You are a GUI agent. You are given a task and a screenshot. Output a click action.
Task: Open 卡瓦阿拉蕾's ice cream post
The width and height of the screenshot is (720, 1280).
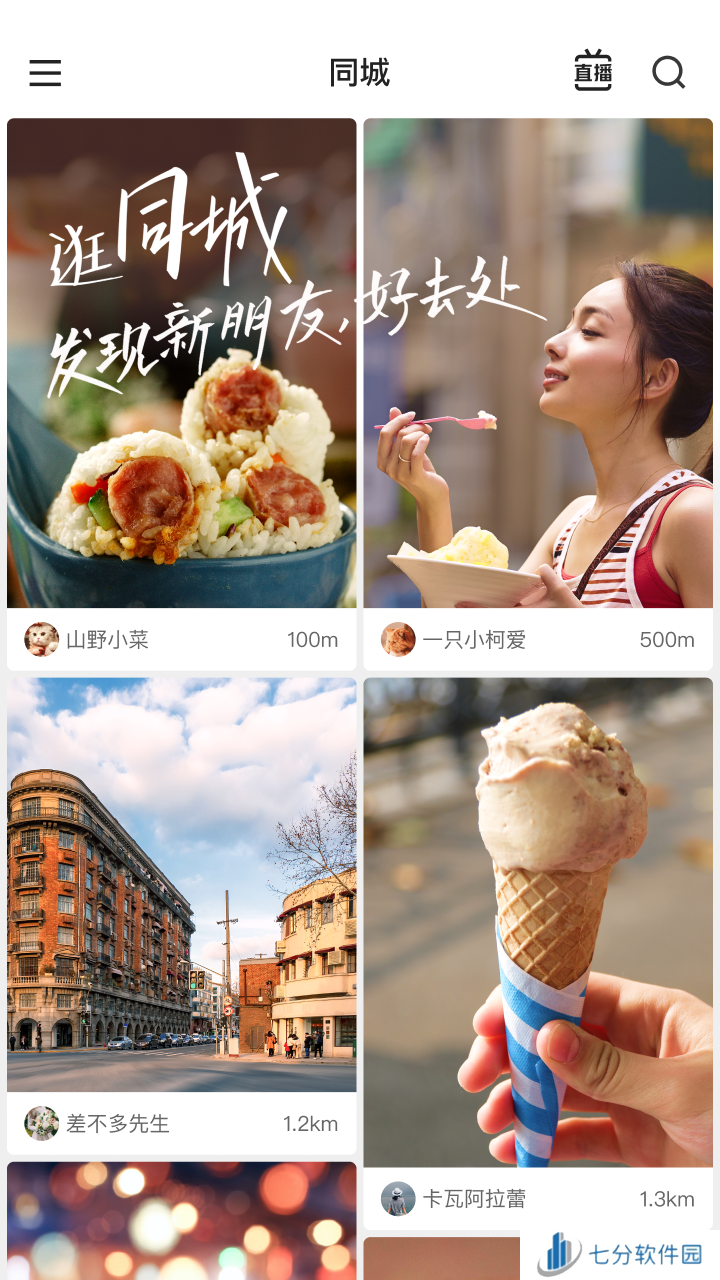538,953
